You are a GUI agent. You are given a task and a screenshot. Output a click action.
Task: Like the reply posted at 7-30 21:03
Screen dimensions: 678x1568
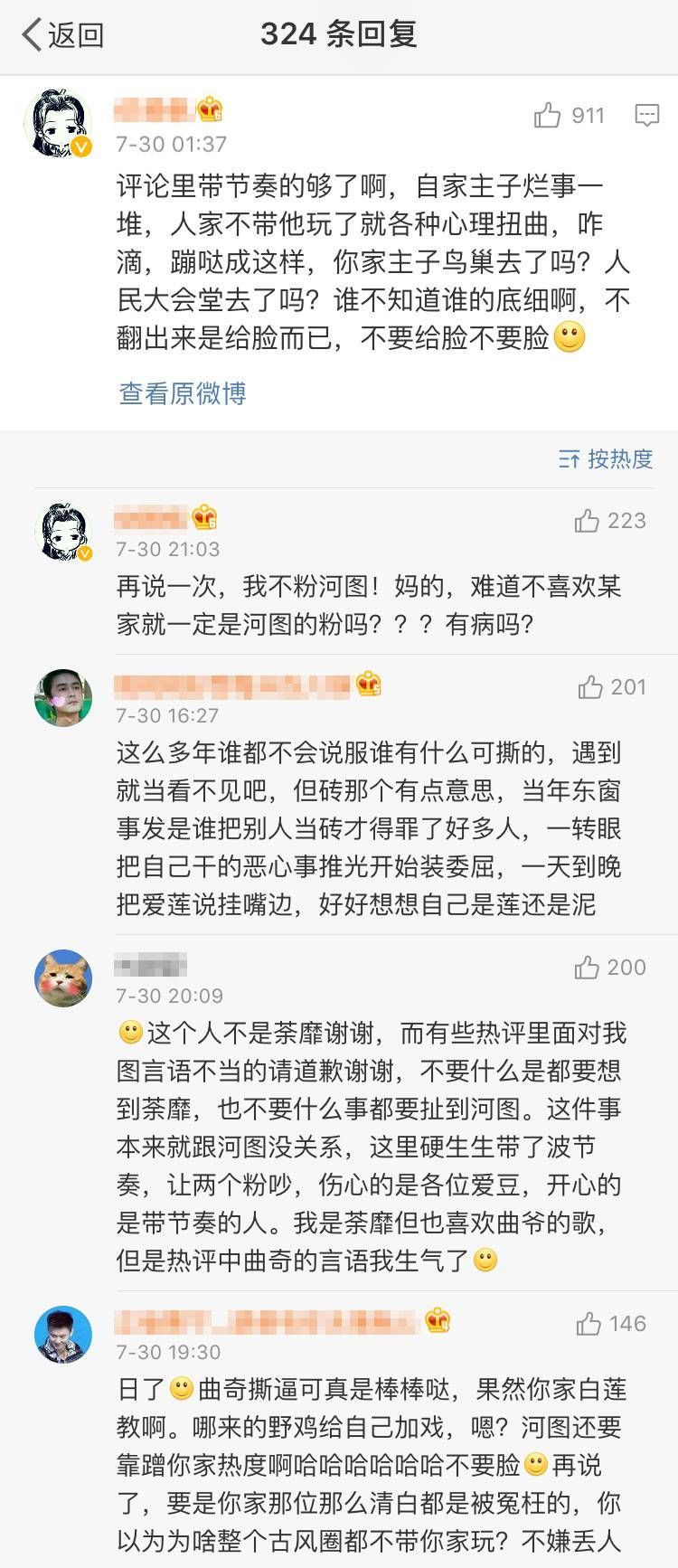[588, 521]
